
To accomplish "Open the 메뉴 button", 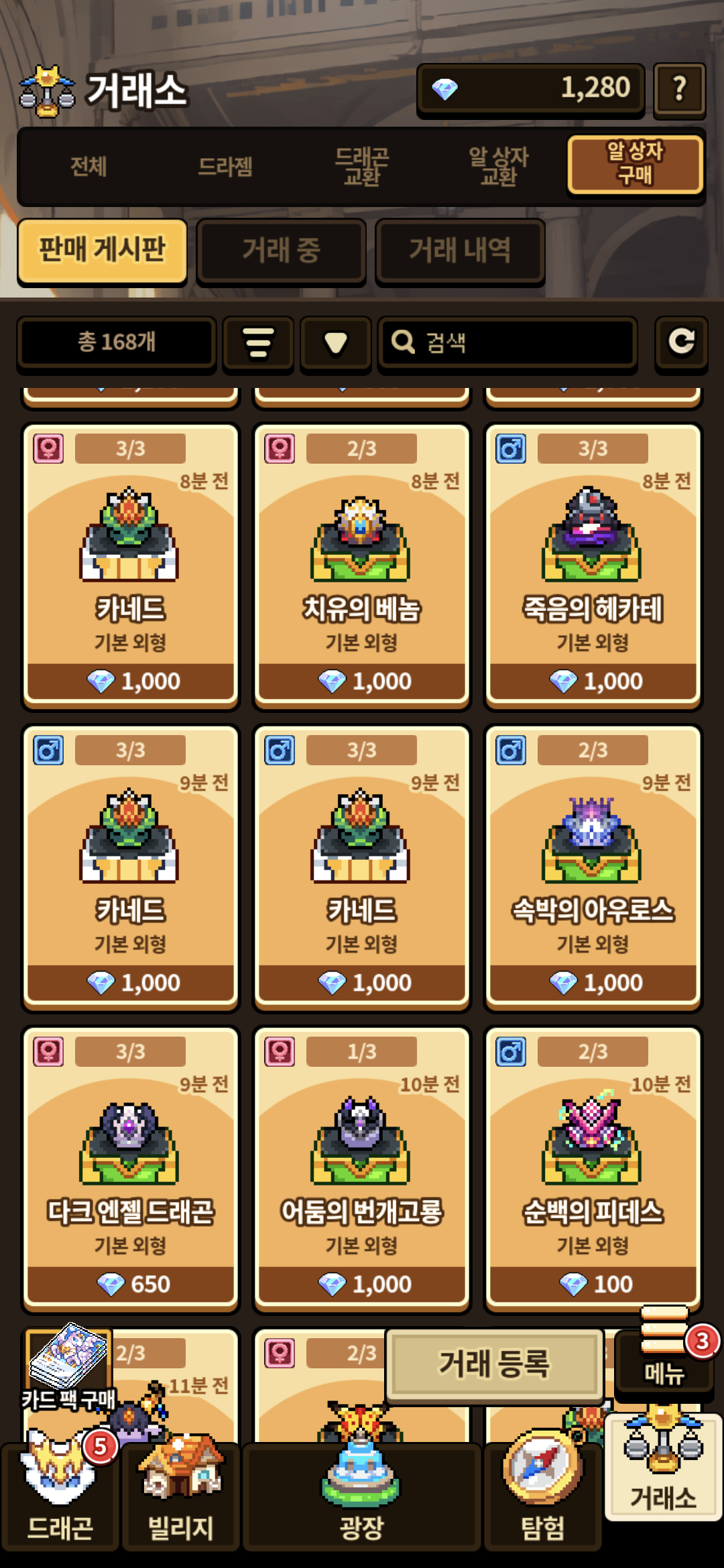I will pyautogui.click(x=664, y=1362).
